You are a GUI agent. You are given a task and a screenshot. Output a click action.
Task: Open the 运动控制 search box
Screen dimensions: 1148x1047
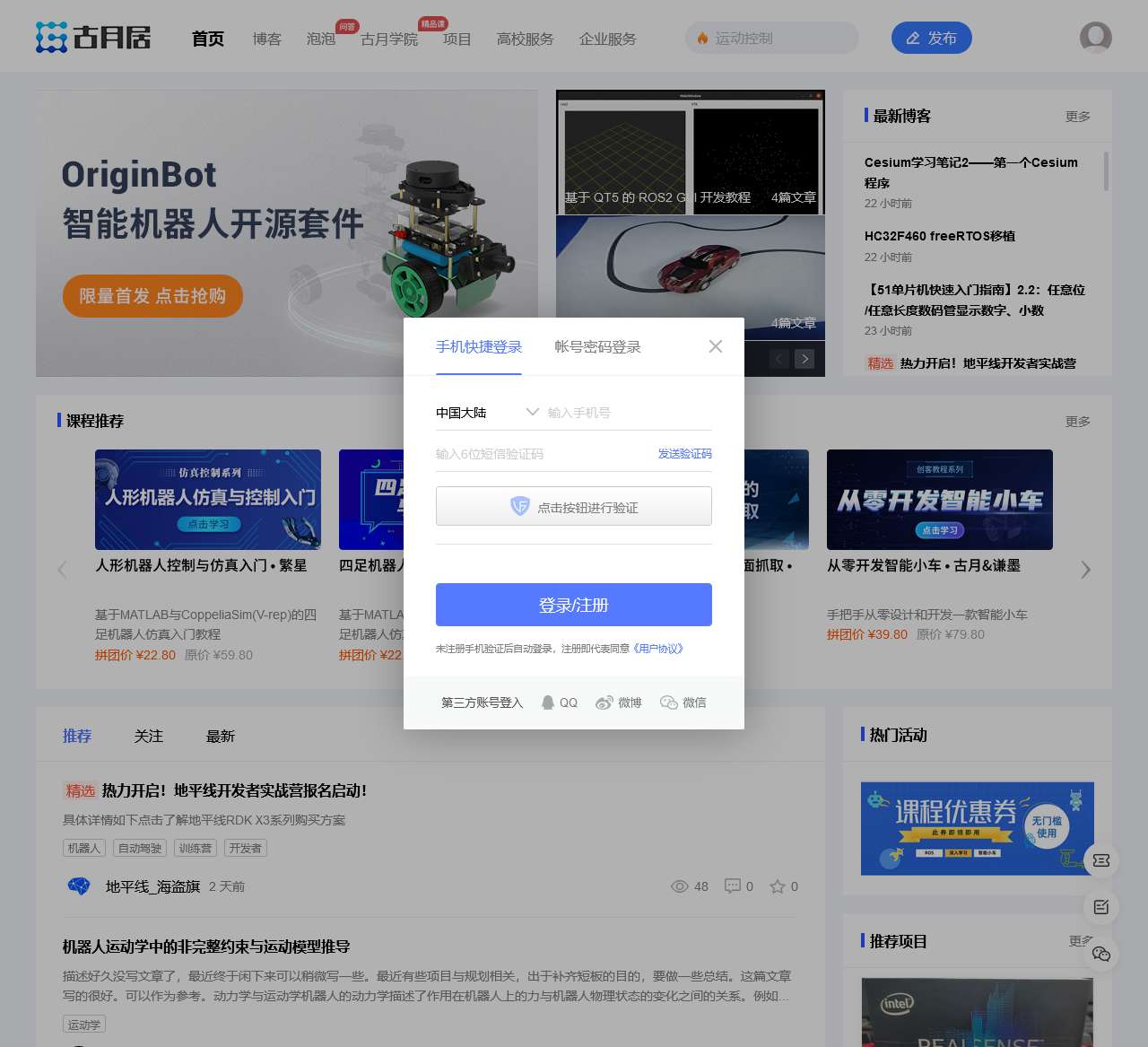tap(771, 39)
